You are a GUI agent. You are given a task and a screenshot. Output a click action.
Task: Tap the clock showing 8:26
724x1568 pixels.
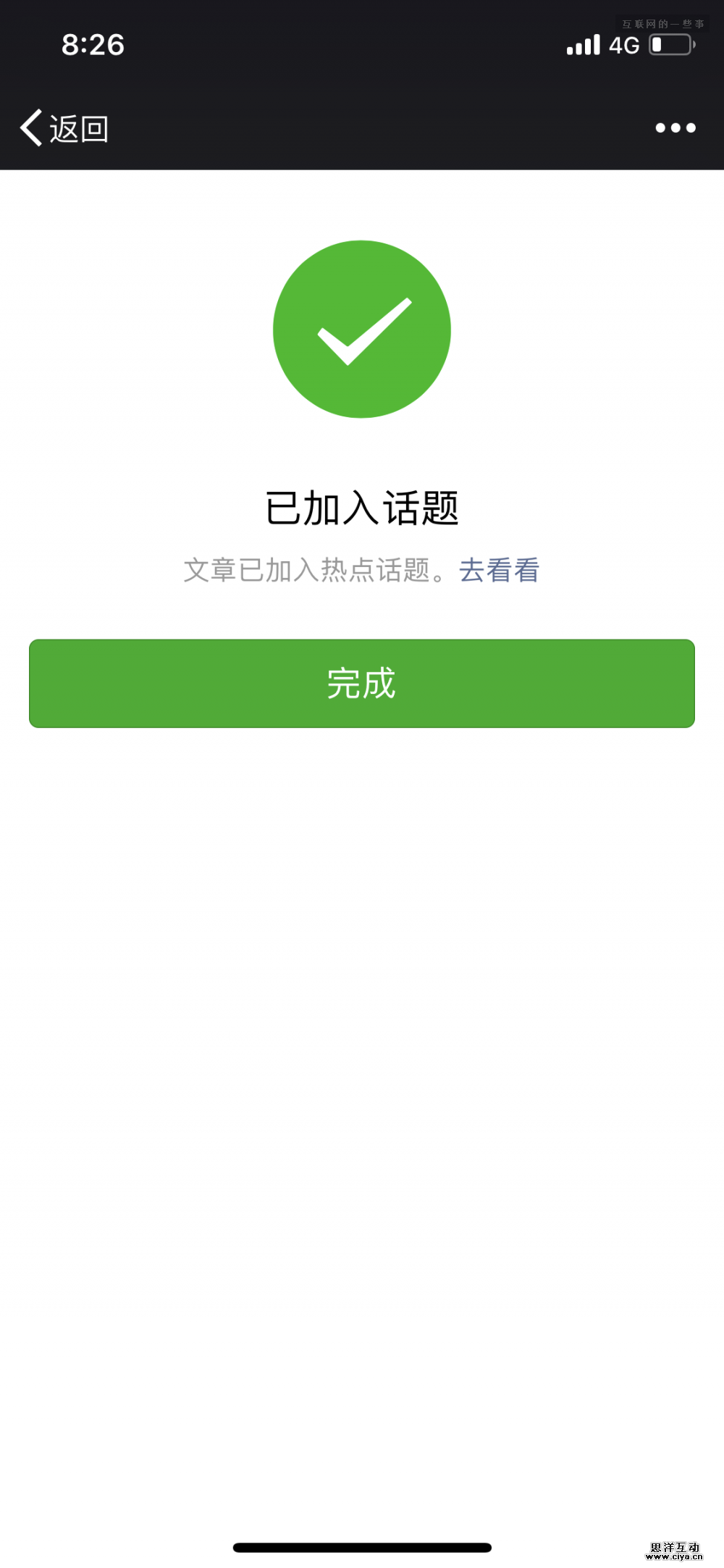pyautogui.click(x=93, y=45)
